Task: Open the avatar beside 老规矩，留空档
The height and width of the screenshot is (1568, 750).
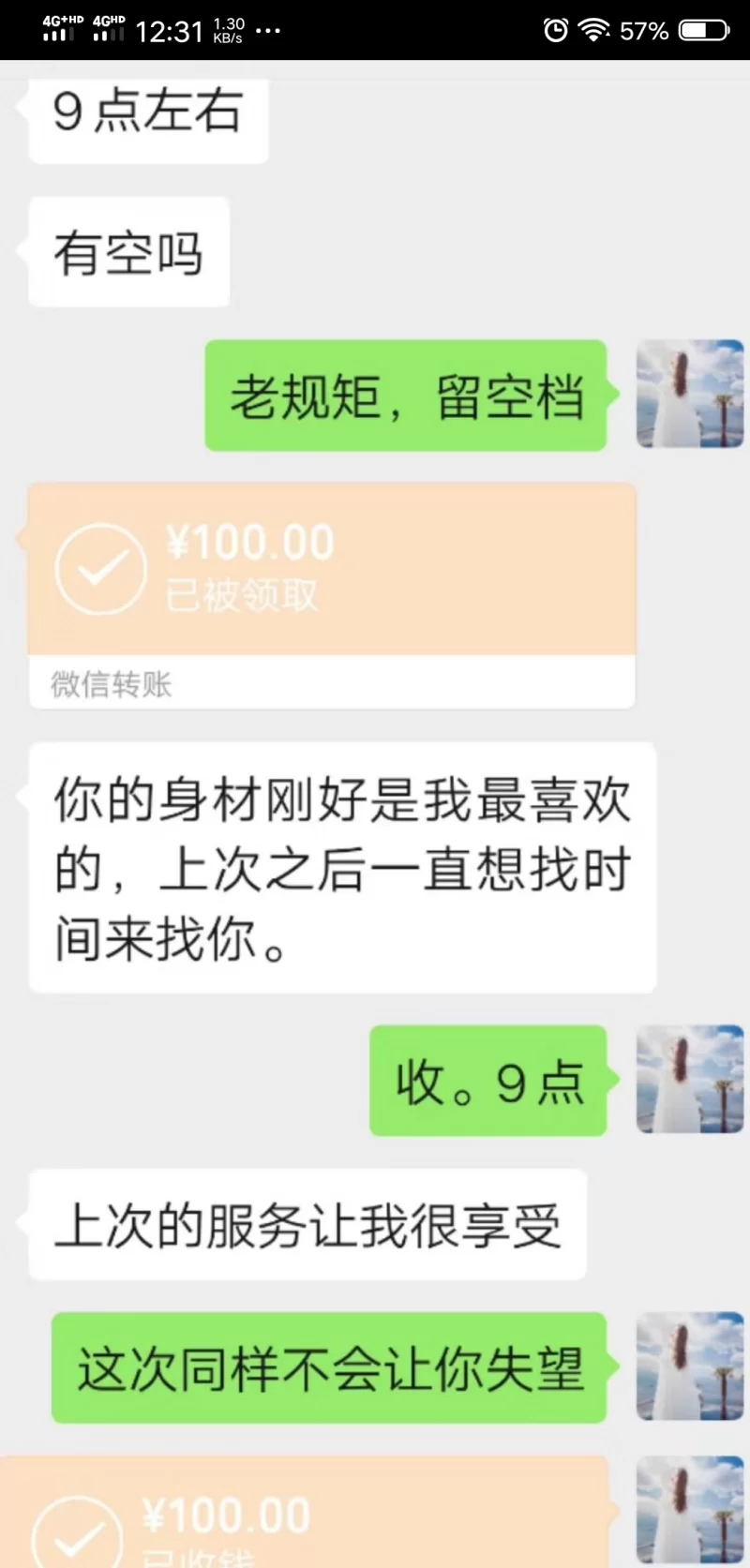Action: tap(690, 394)
